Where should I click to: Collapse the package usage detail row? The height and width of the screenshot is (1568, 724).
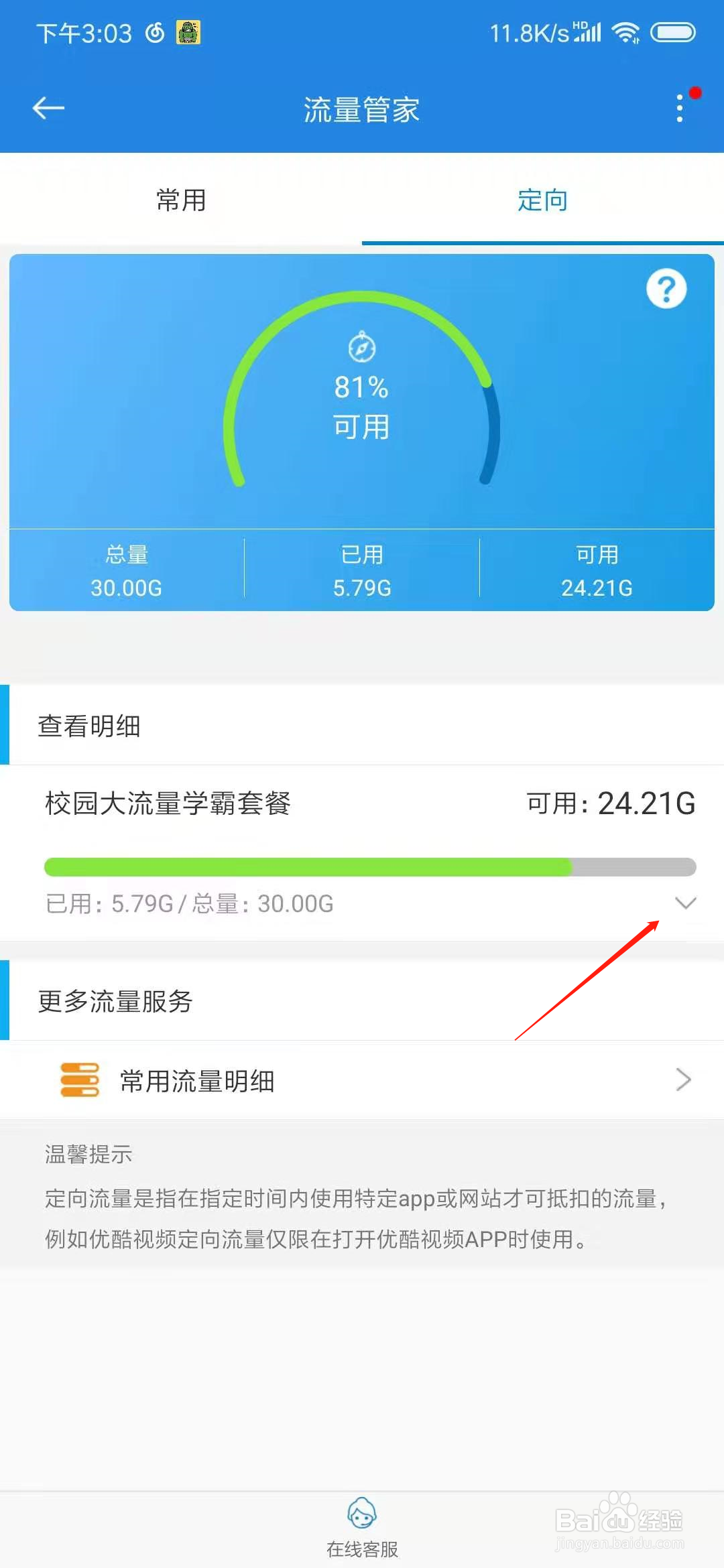click(x=686, y=903)
